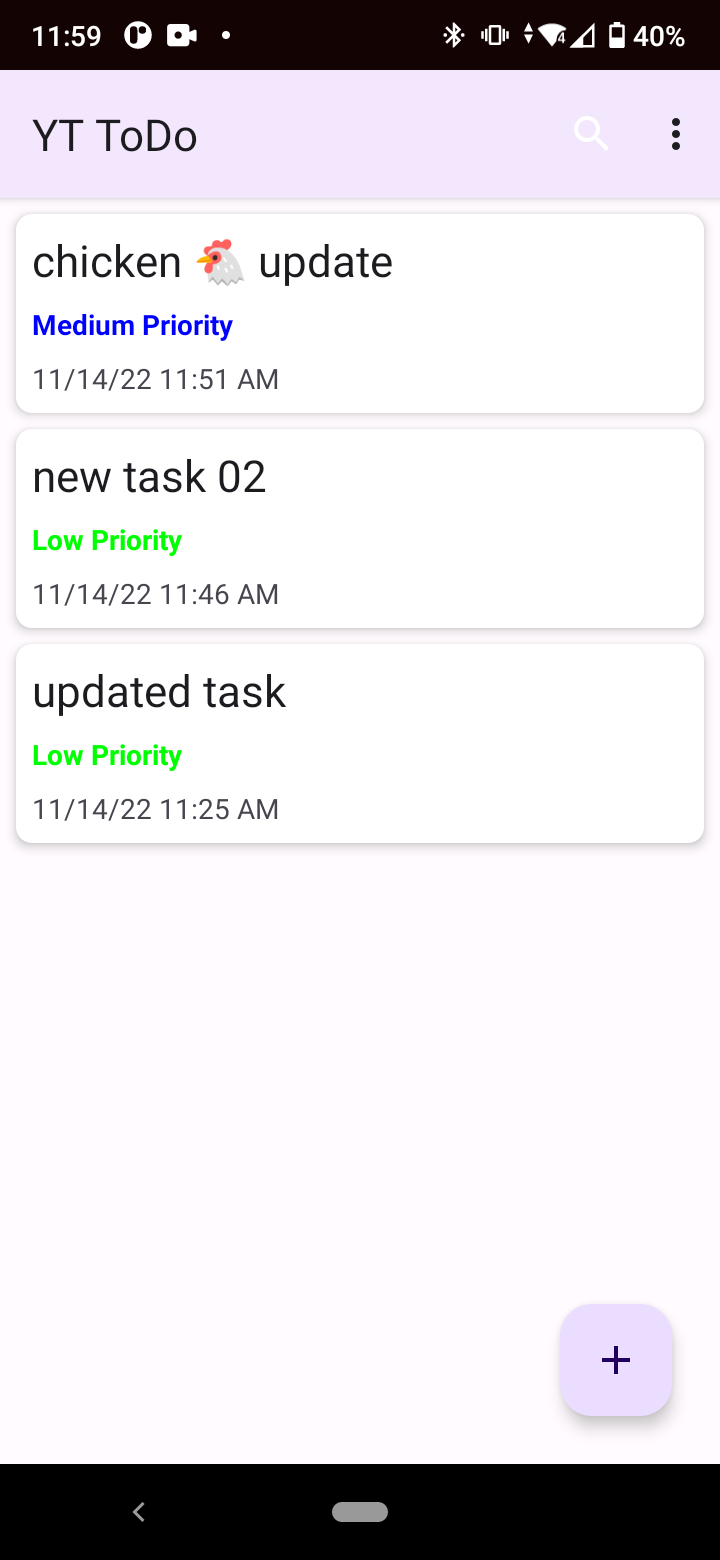Tap the timestamp on the chicken task
Image resolution: width=720 pixels, height=1560 pixels.
(x=155, y=378)
